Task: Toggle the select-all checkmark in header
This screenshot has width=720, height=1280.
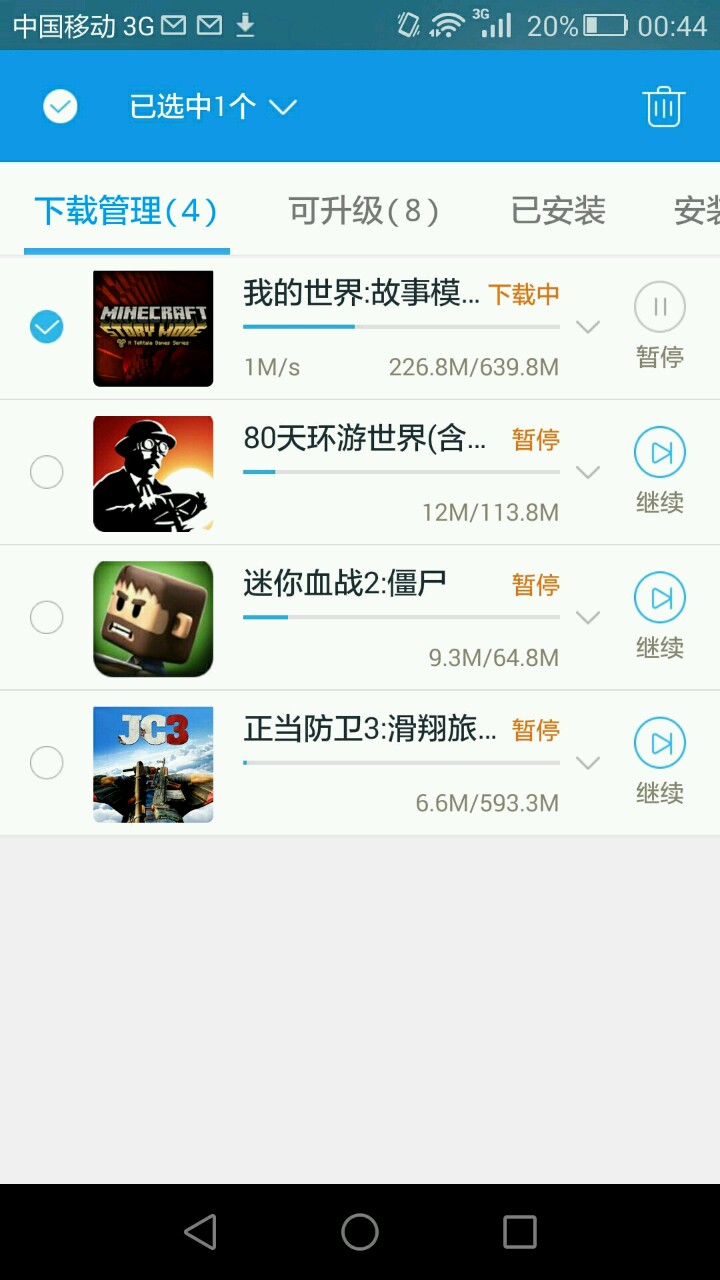Action: click(60, 106)
